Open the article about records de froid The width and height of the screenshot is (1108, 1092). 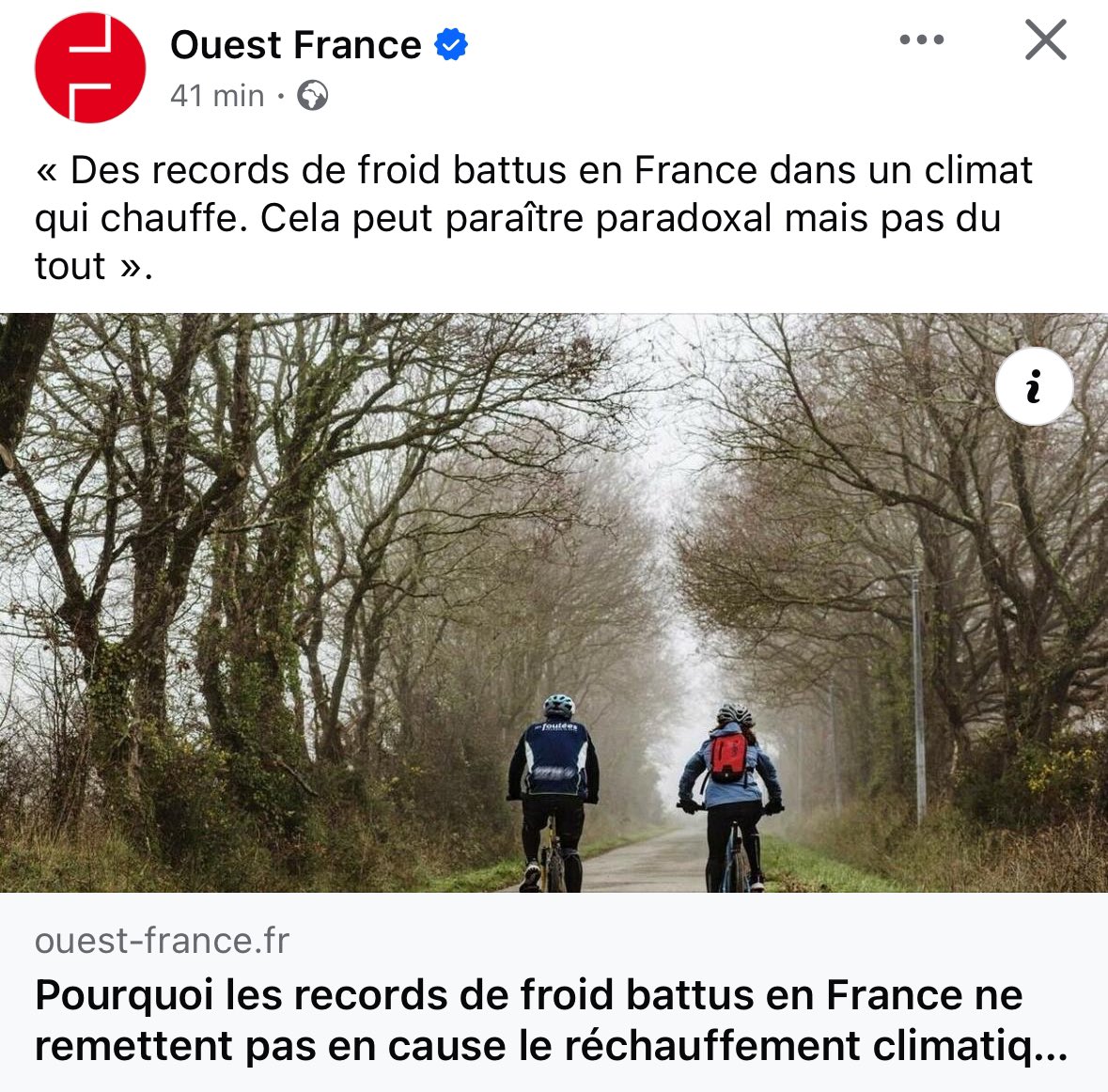[551, 1020]
